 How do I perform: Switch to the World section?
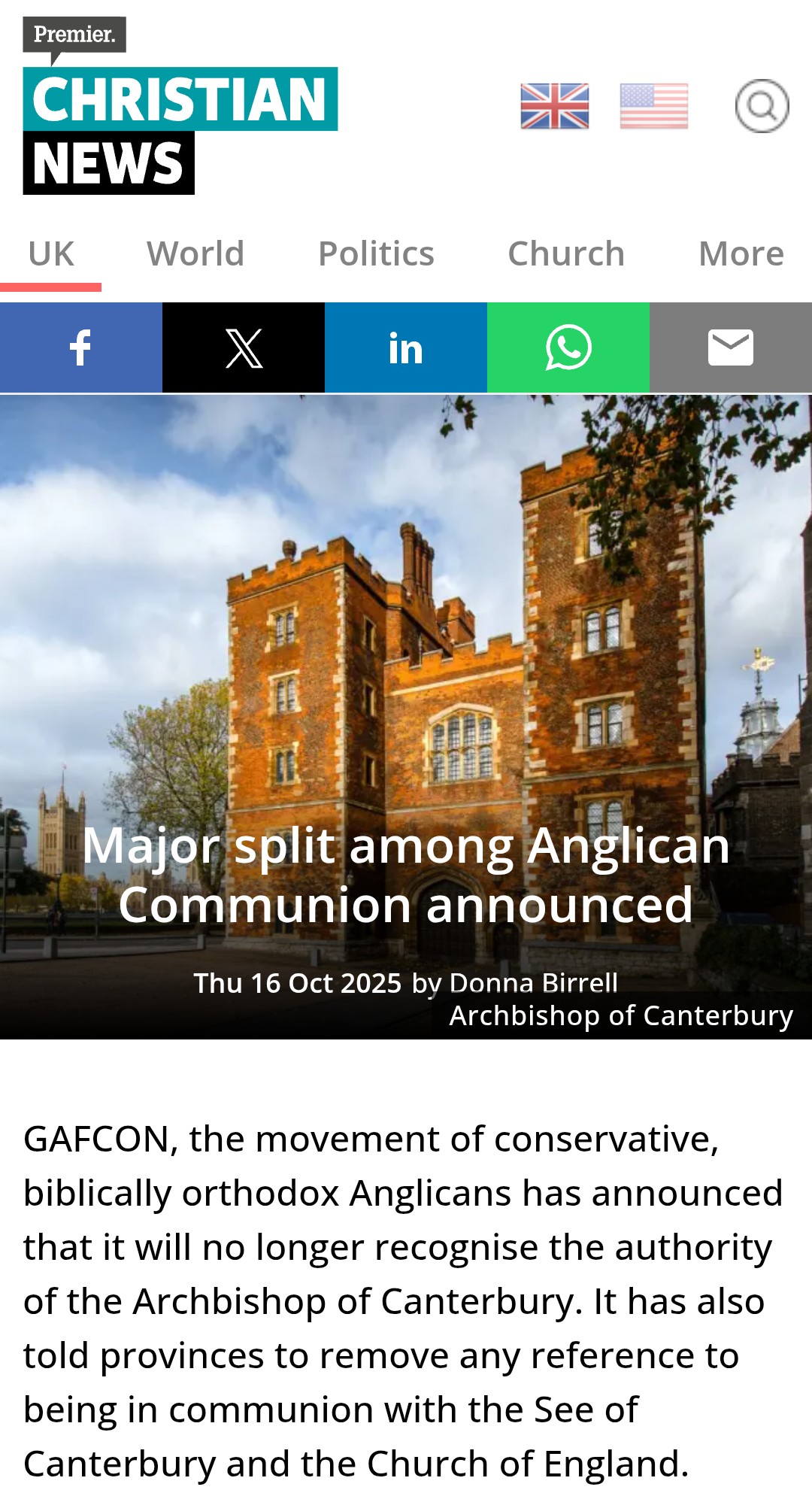point(195,254)
